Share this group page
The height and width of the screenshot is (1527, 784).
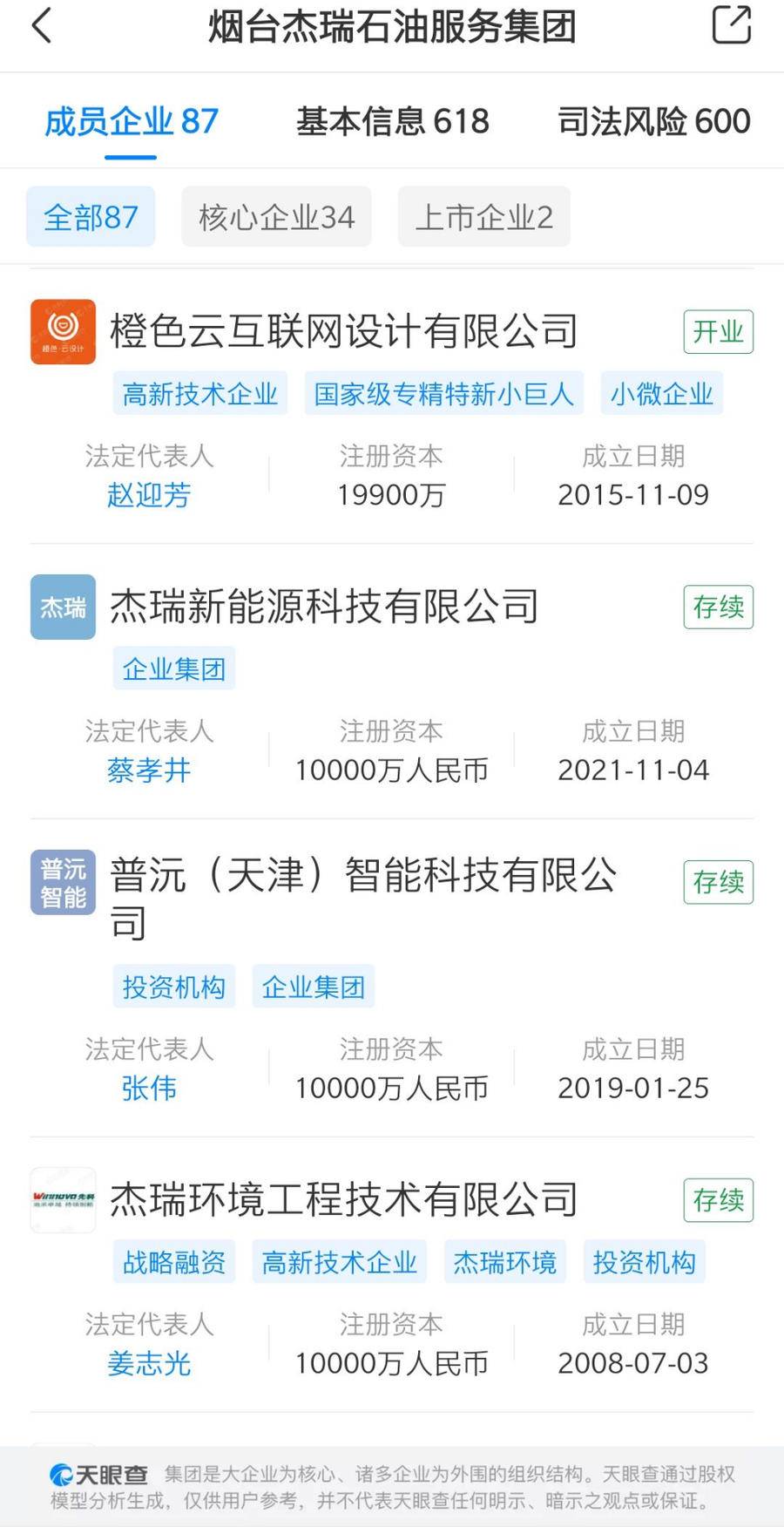(731, 25)
